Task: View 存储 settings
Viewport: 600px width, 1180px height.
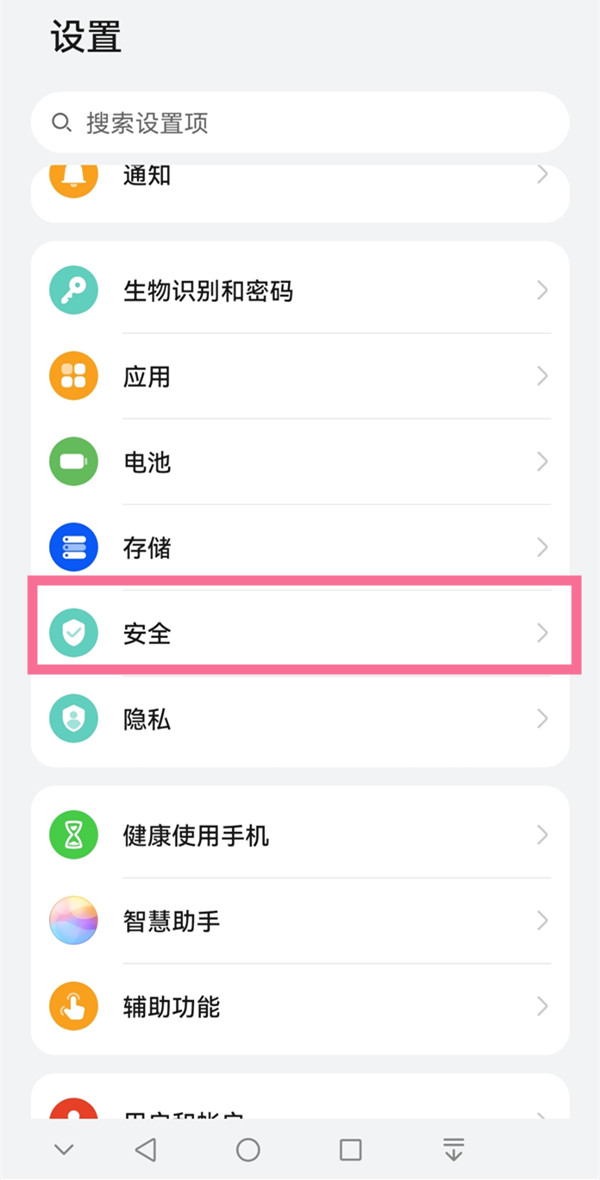Action: point(300,547)
